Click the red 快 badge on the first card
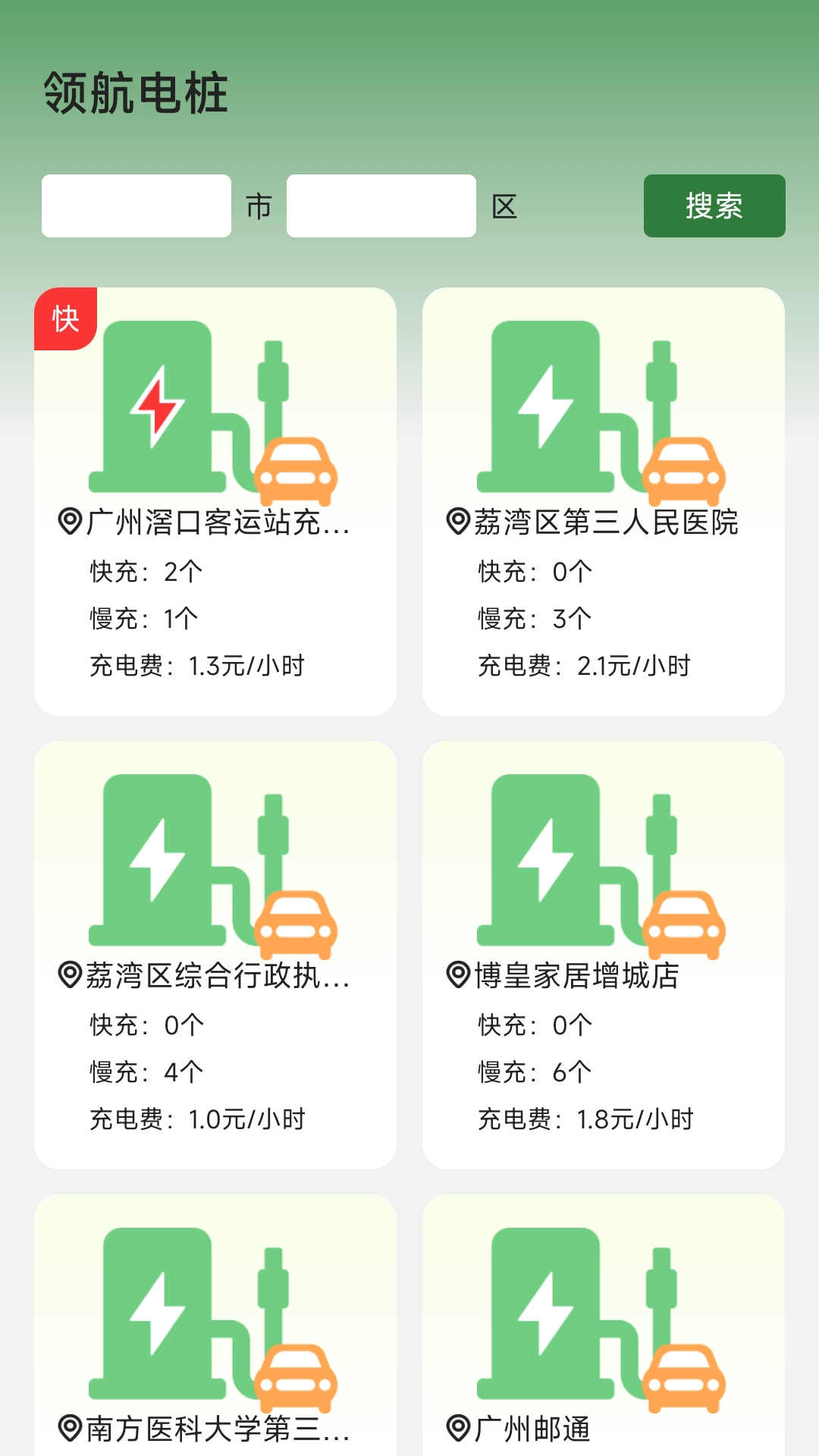The image size is (819, 1456). tap(64, 318)
